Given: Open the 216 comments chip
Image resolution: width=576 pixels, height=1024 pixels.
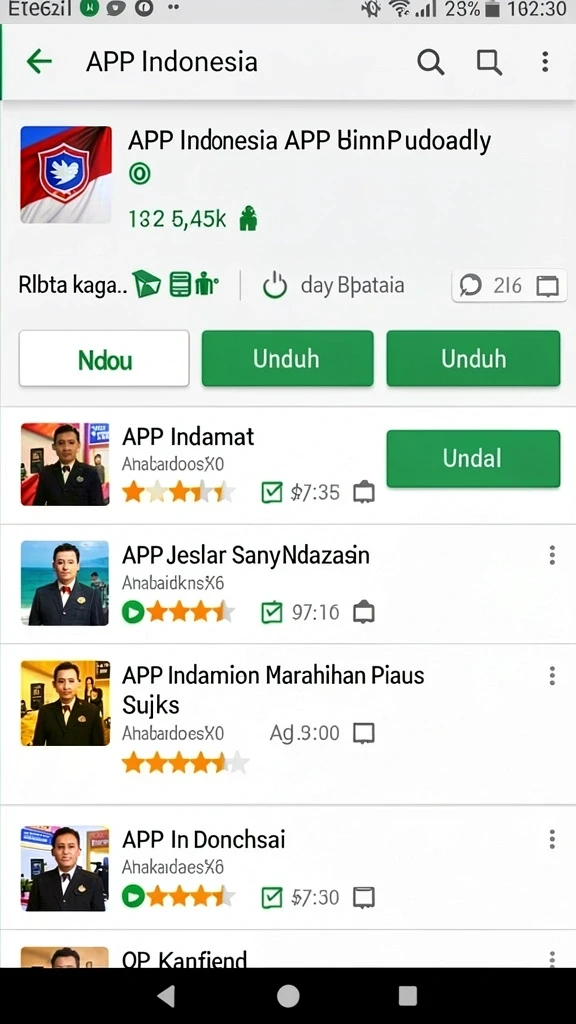Looking at the screenshot, I should pyautogui.click(x=509, y=285).
